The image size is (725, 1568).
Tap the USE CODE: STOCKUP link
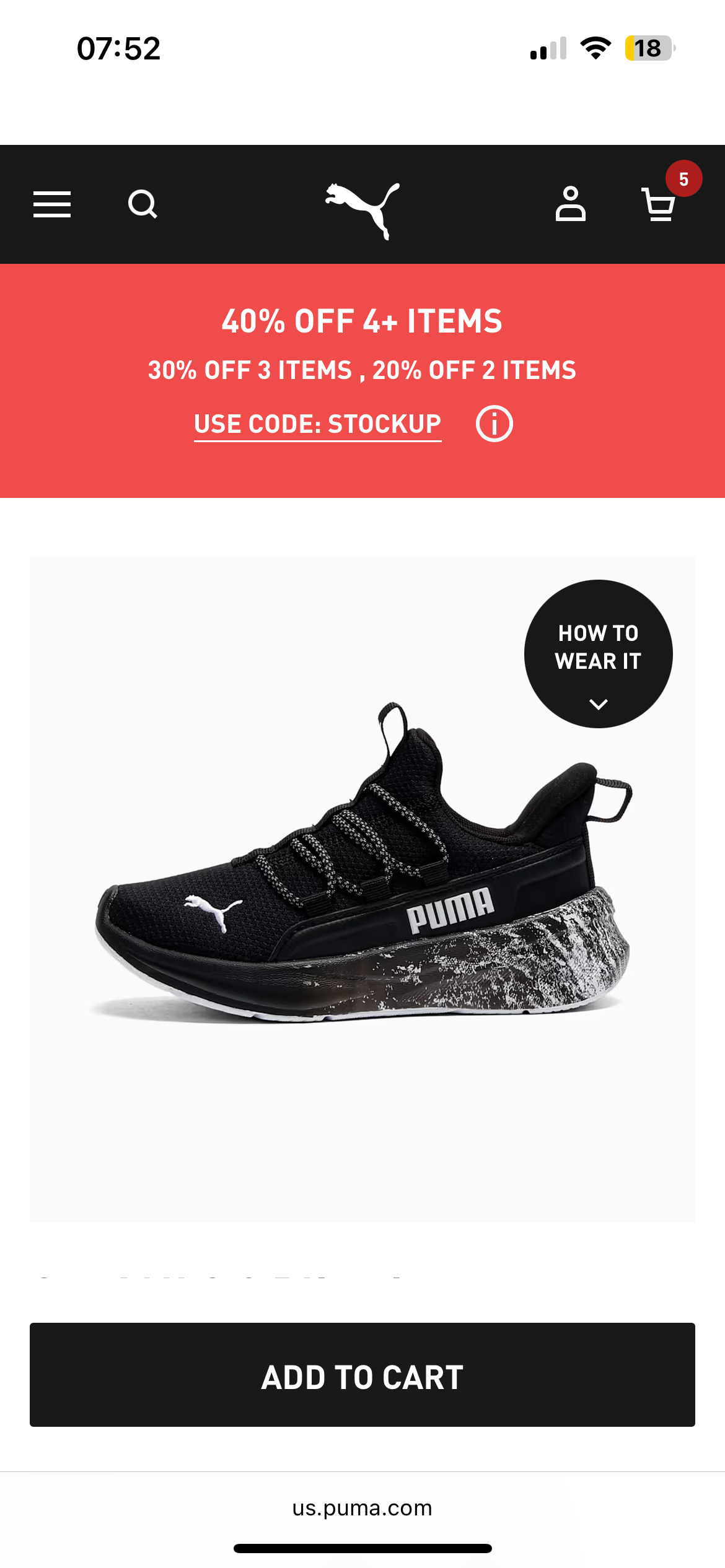[x=317, y=425]
